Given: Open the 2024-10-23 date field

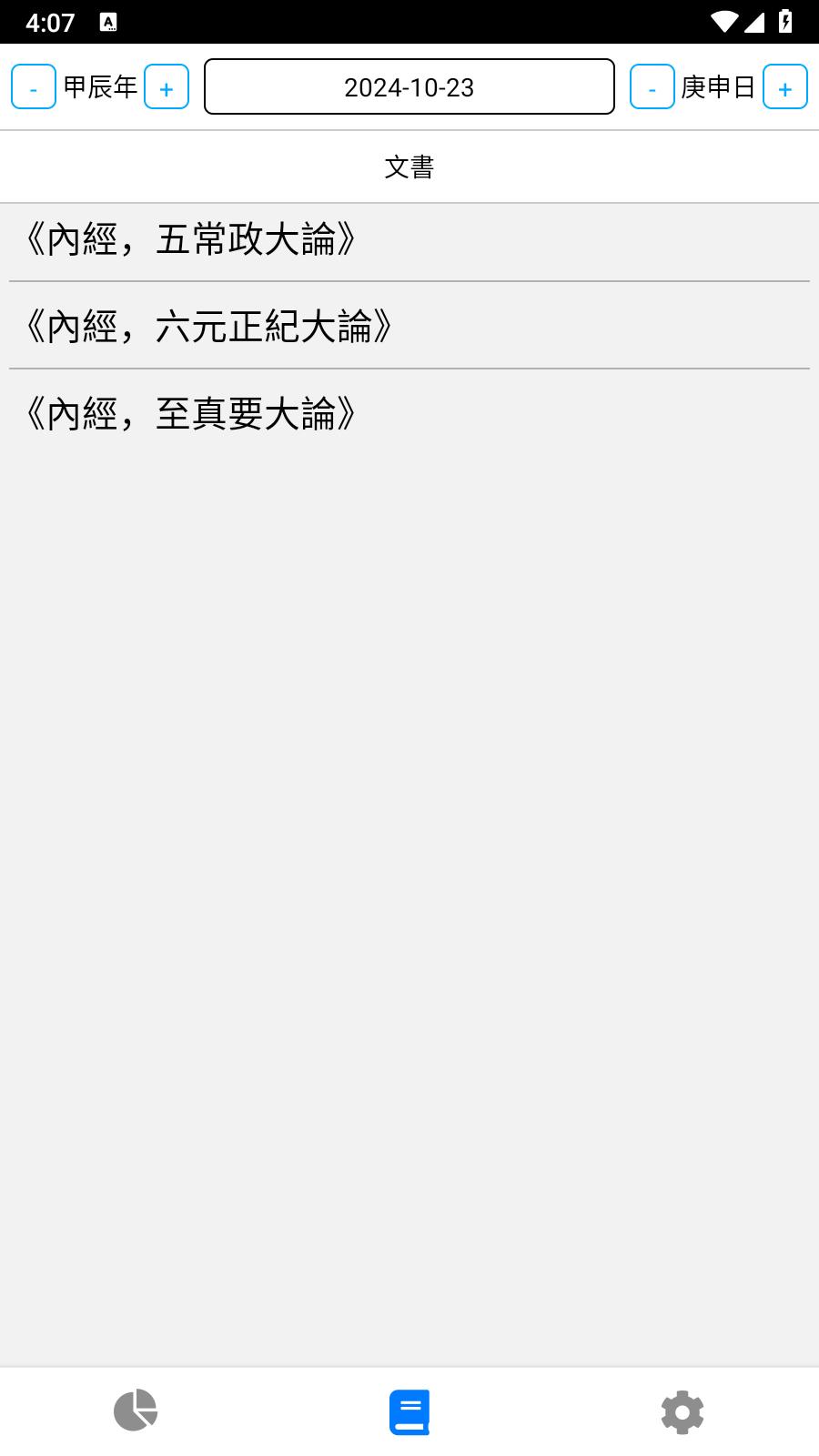Looking at the screenshot, I should click(409, 87).
